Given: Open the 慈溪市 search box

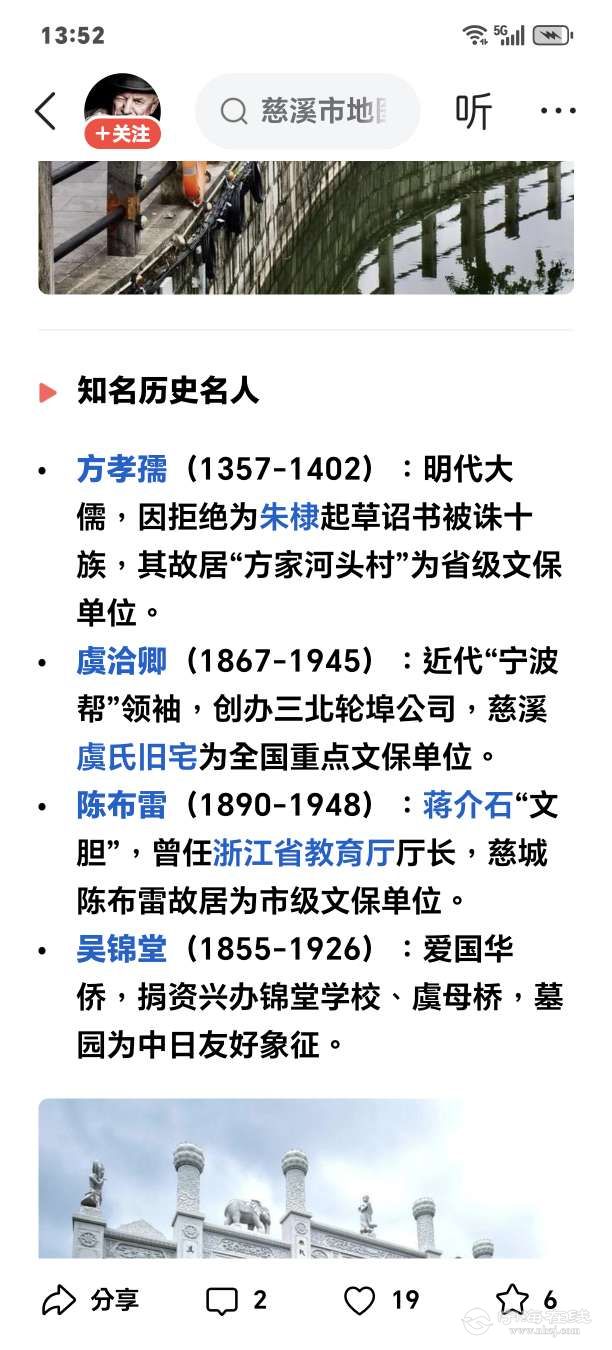Looking at the screenshot, I should (308, 111).
